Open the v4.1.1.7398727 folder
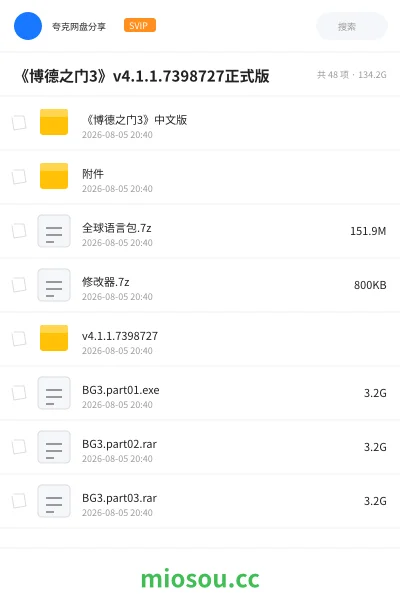Viewport: 400px width, 600px height. tap(200, 339)
